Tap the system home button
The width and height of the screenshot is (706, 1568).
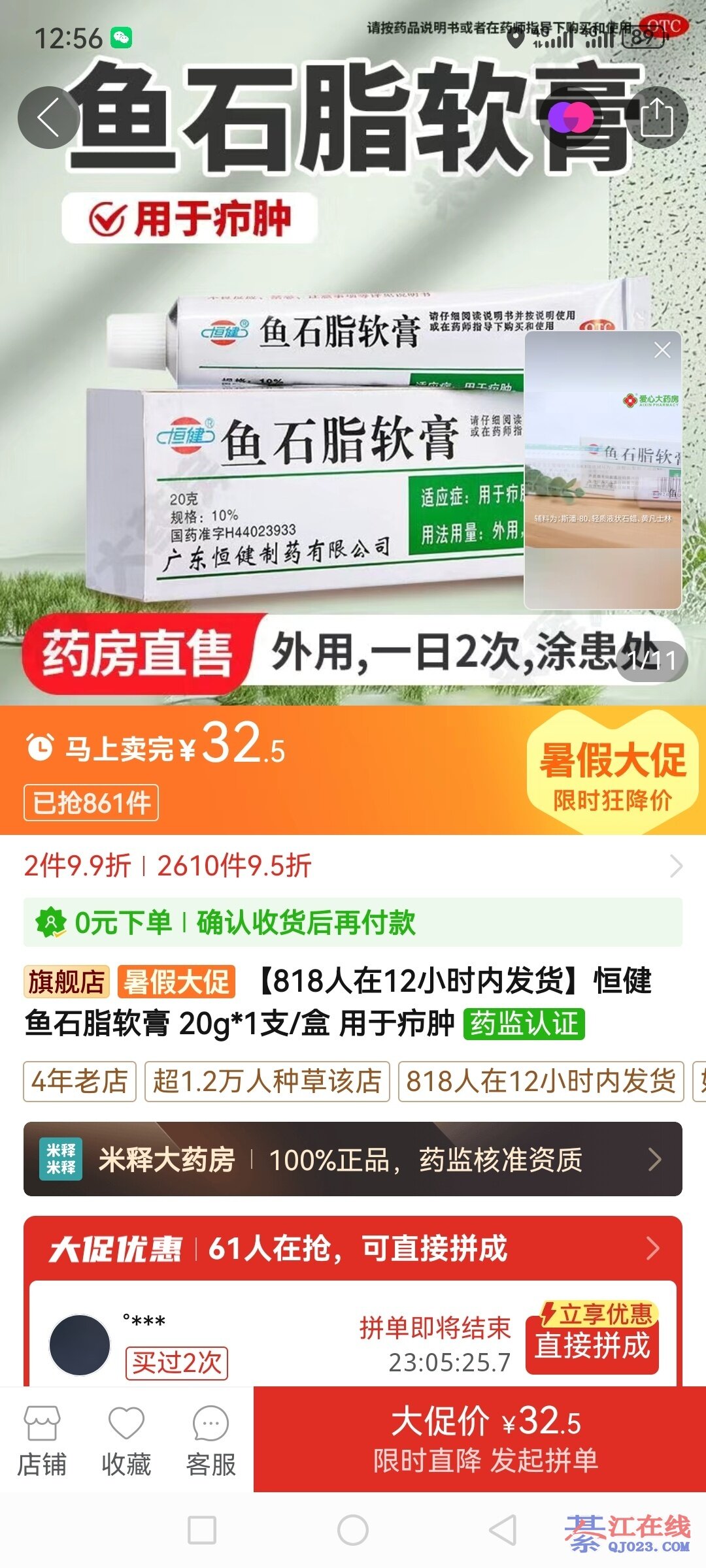[353, 1530]
